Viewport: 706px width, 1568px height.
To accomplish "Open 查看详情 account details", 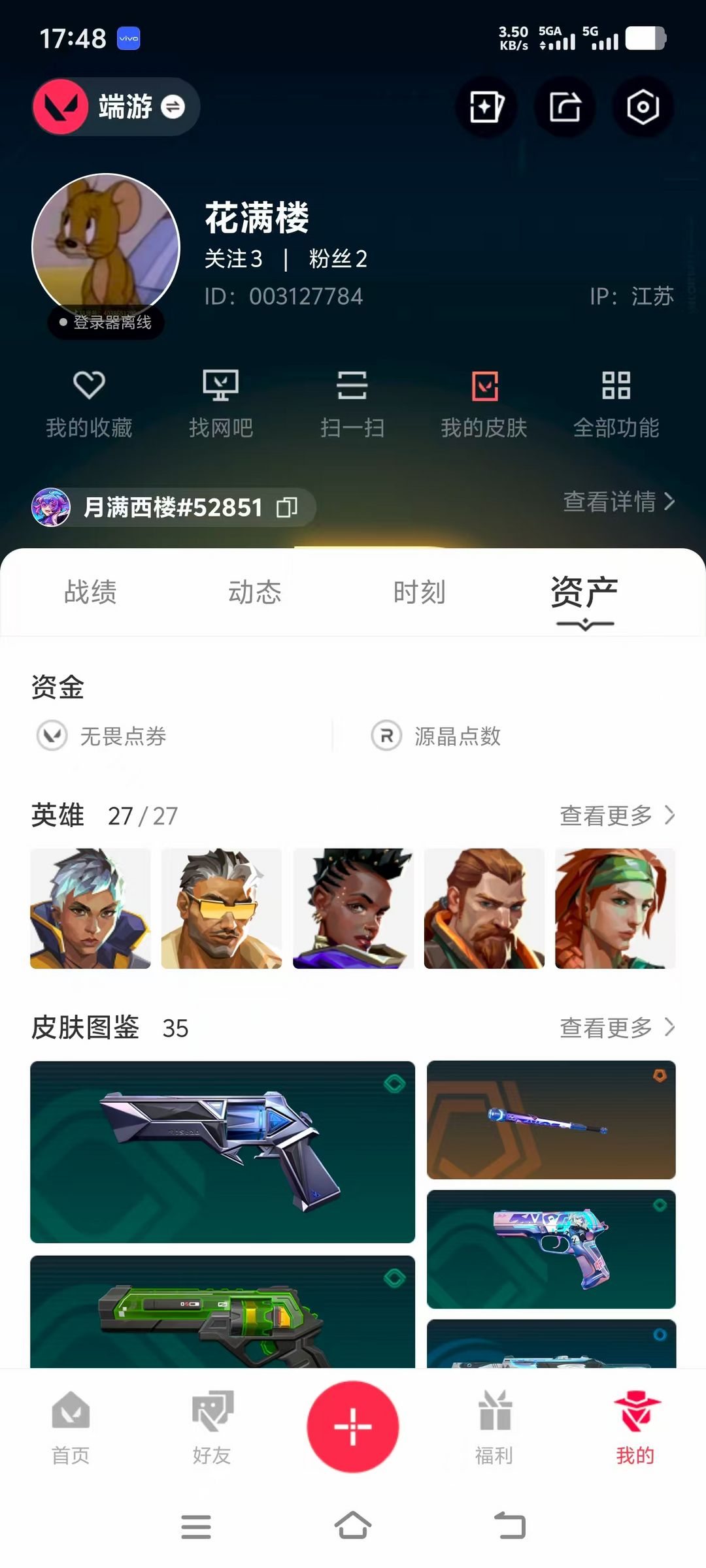I will click(x=618, y=502).
